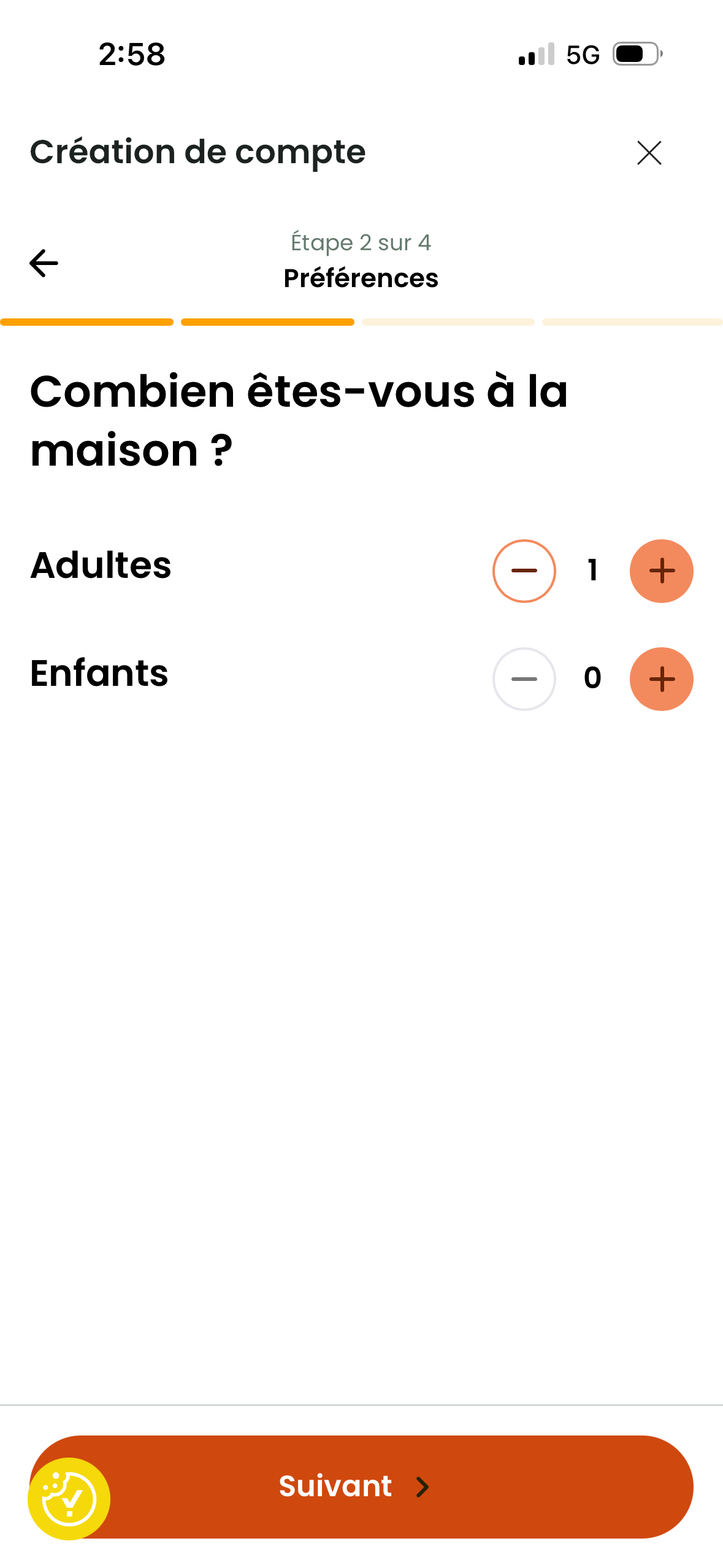Image resolution: width=723 pixels, height=1568 pixels.
Task: Decrease the number of Enfants
Action: (x=524, y=678)
